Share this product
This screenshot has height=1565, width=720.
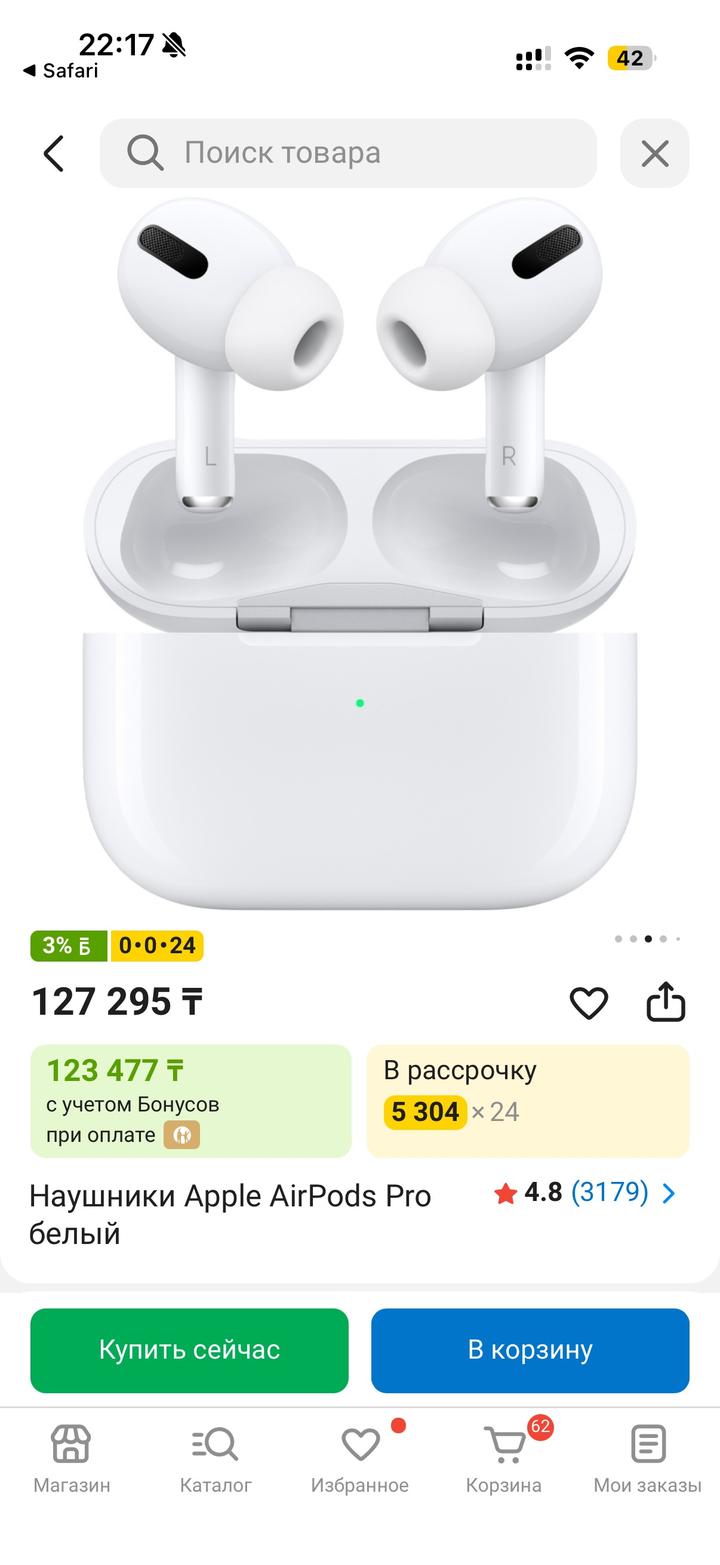tap(665, 1002)
